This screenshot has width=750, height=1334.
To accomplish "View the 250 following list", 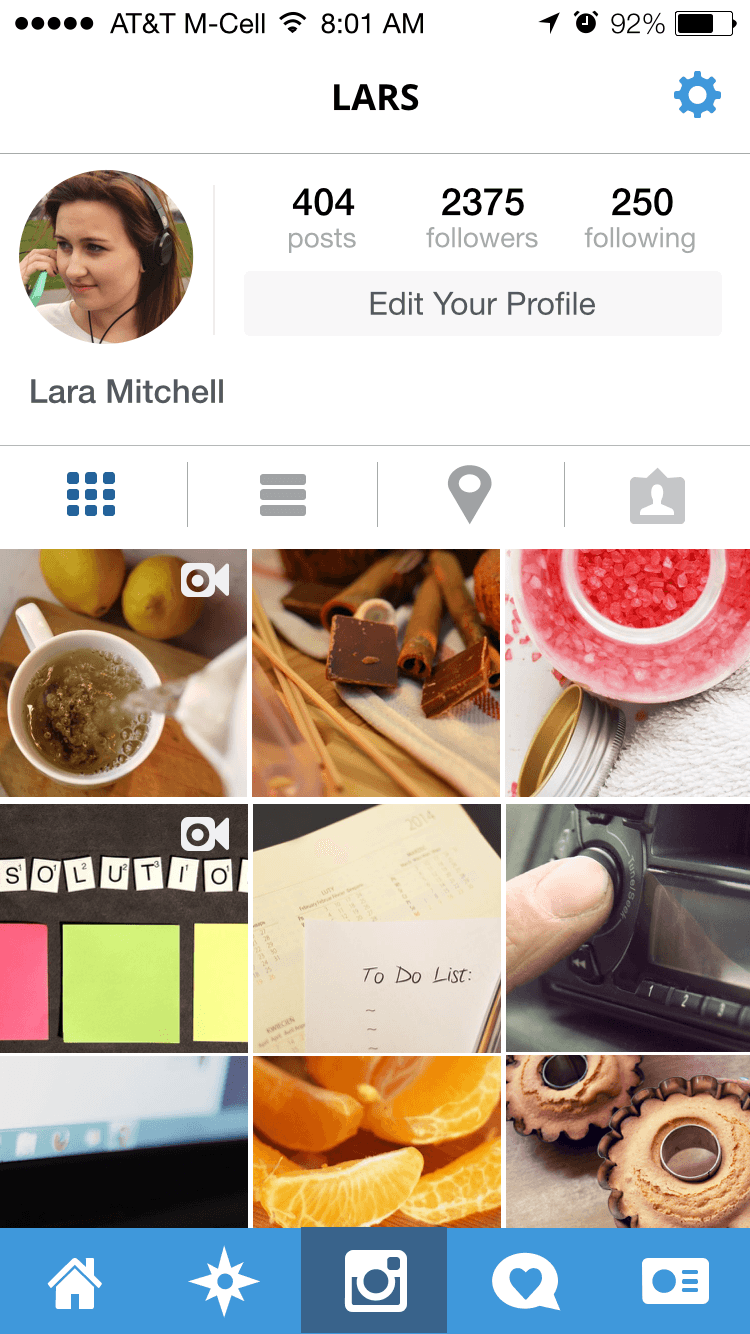I will (x=641, y=219).
